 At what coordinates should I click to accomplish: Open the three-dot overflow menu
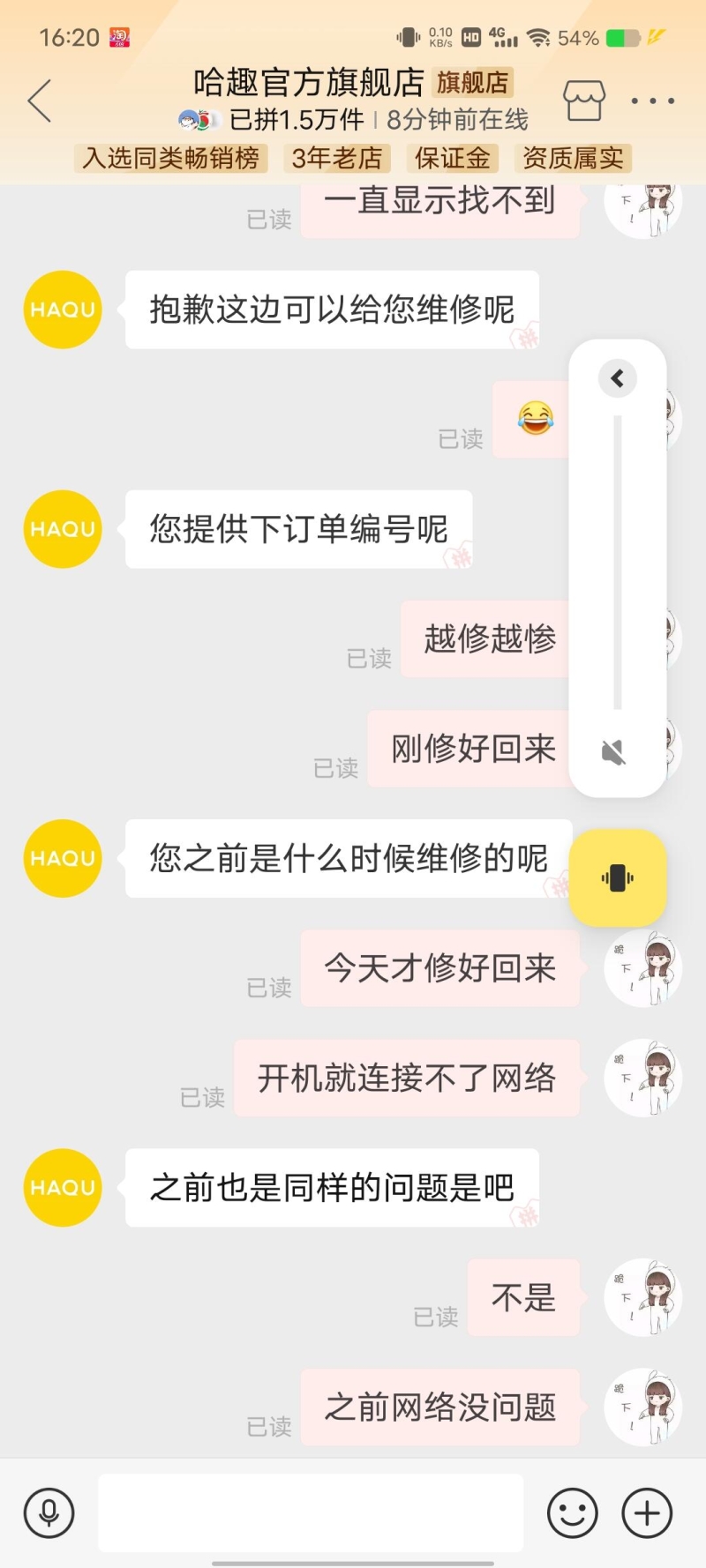click(652, 101)
